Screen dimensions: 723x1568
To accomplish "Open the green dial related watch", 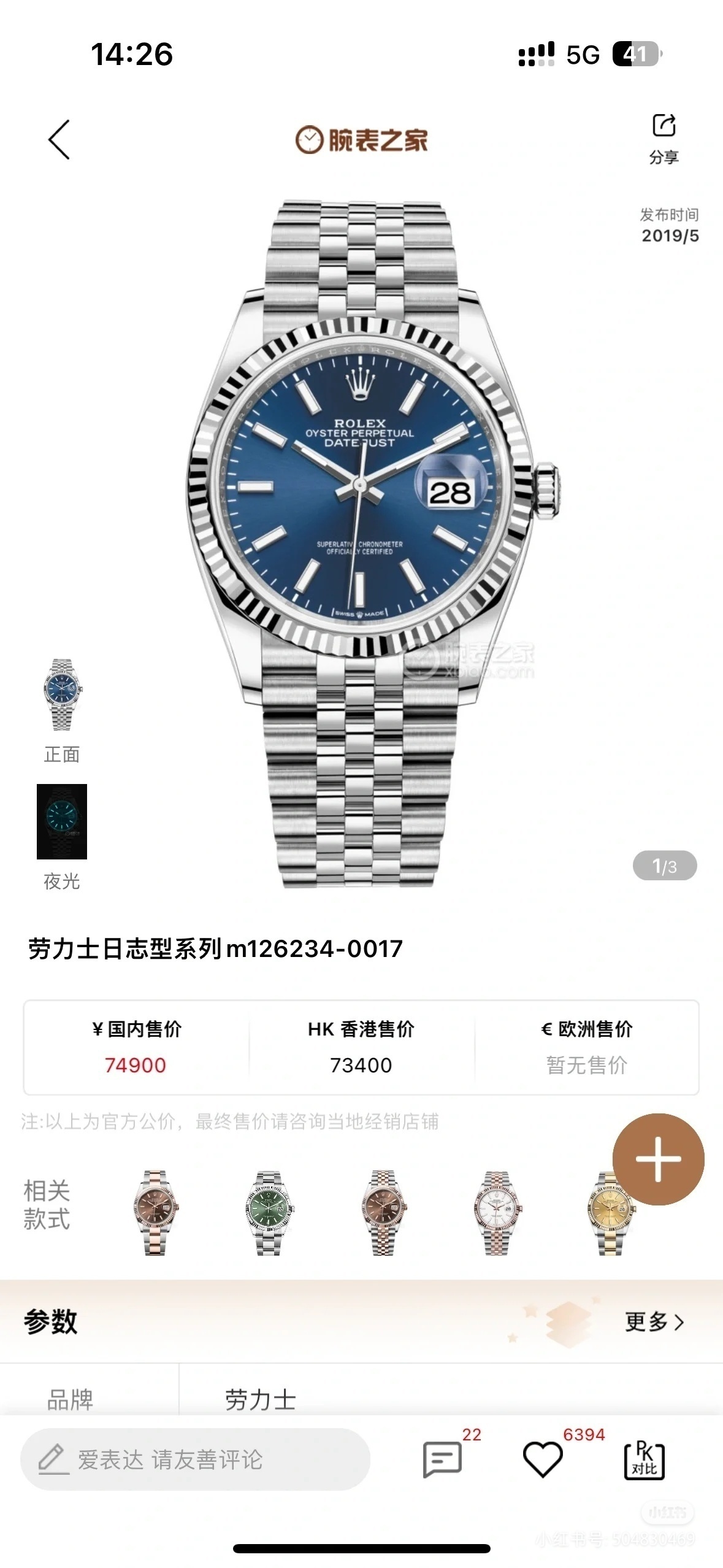I will (x=269, y=1213).
